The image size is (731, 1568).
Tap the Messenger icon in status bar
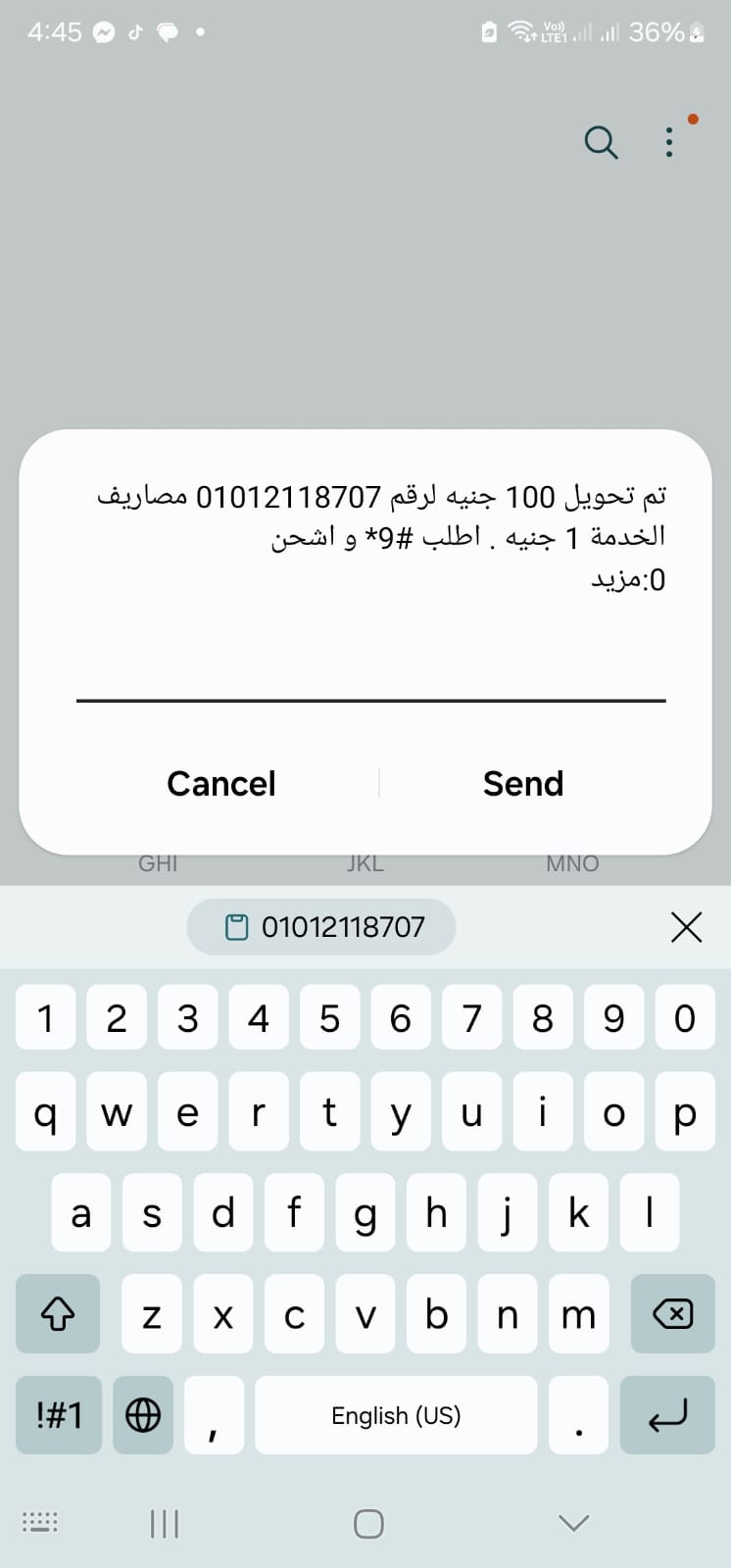[x=103, y=31]
